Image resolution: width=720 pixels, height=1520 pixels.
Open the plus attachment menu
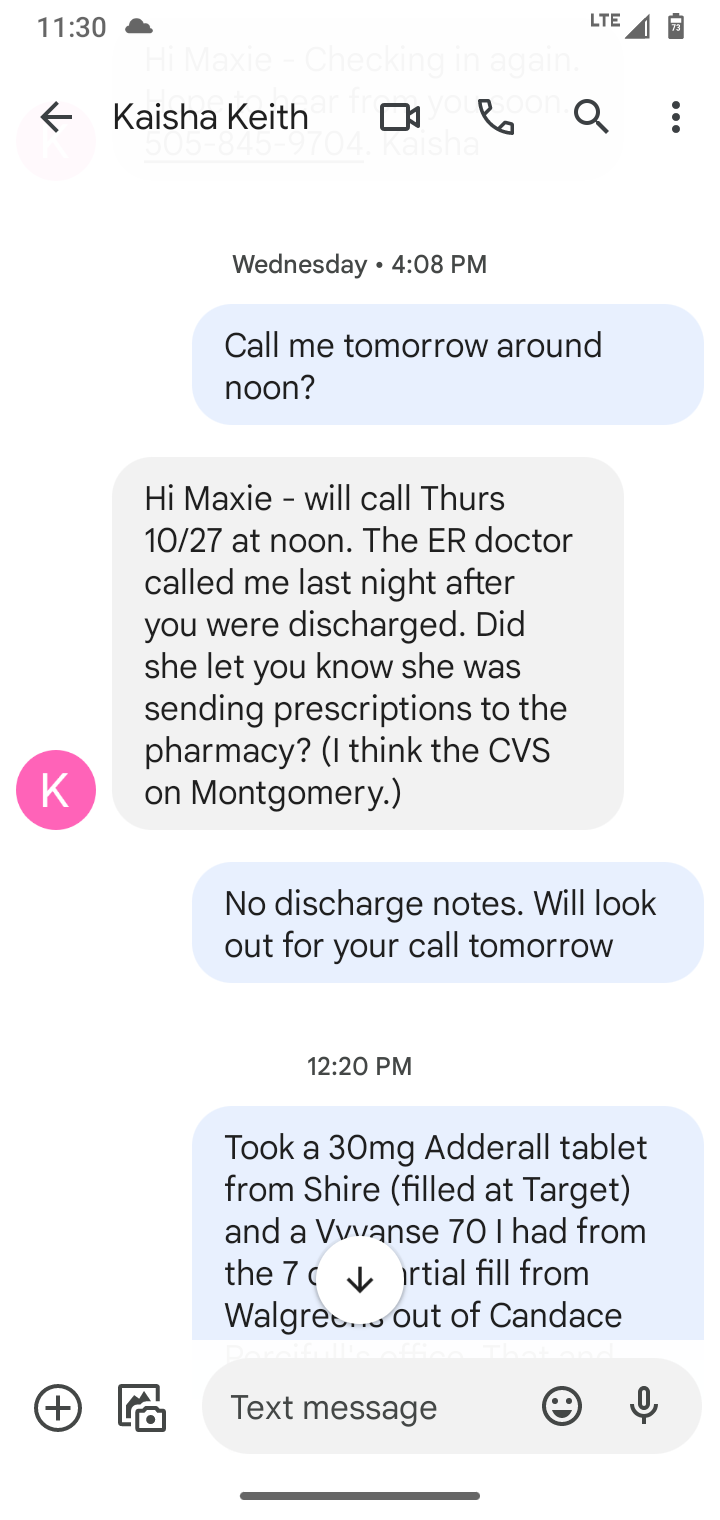(x=58, y=1407)
